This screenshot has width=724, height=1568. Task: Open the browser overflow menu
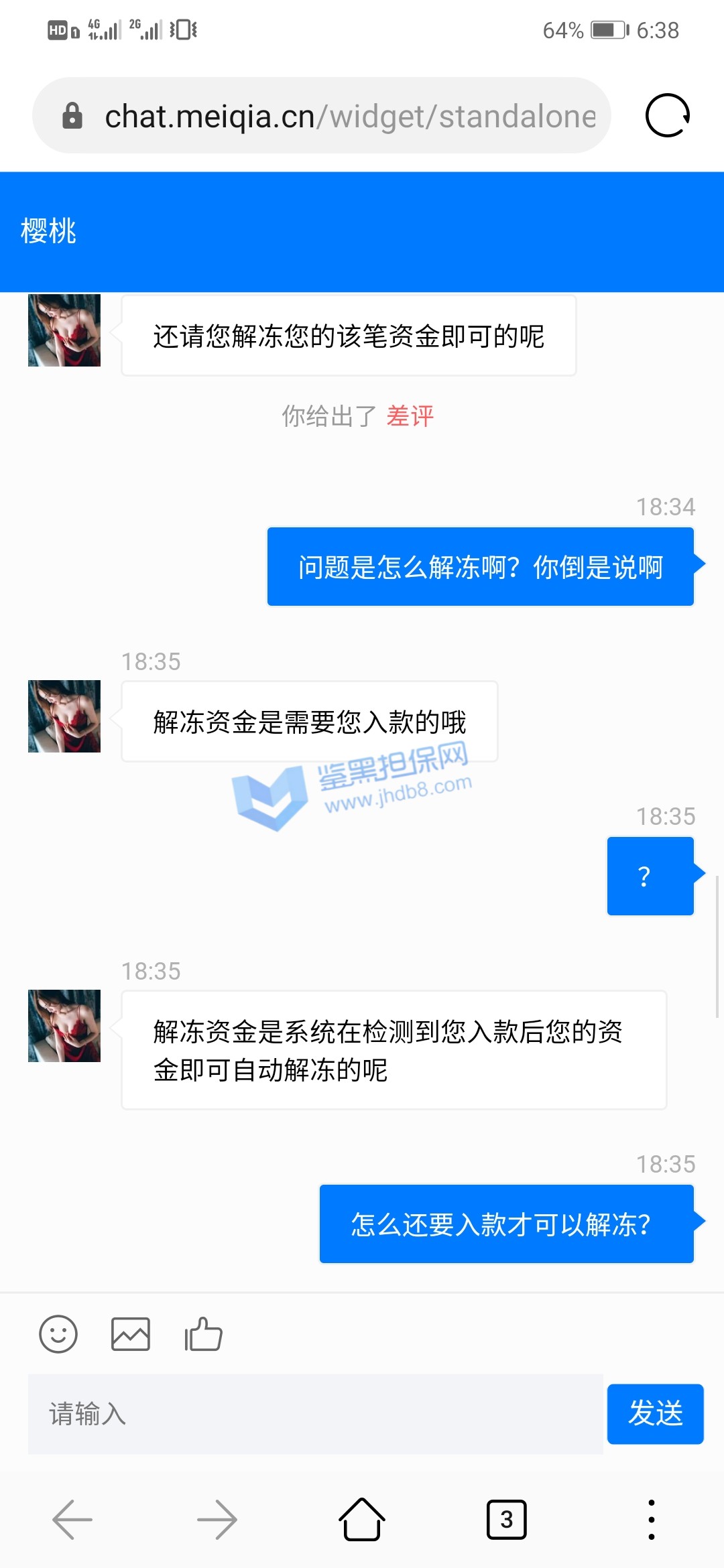point(651,1520)
